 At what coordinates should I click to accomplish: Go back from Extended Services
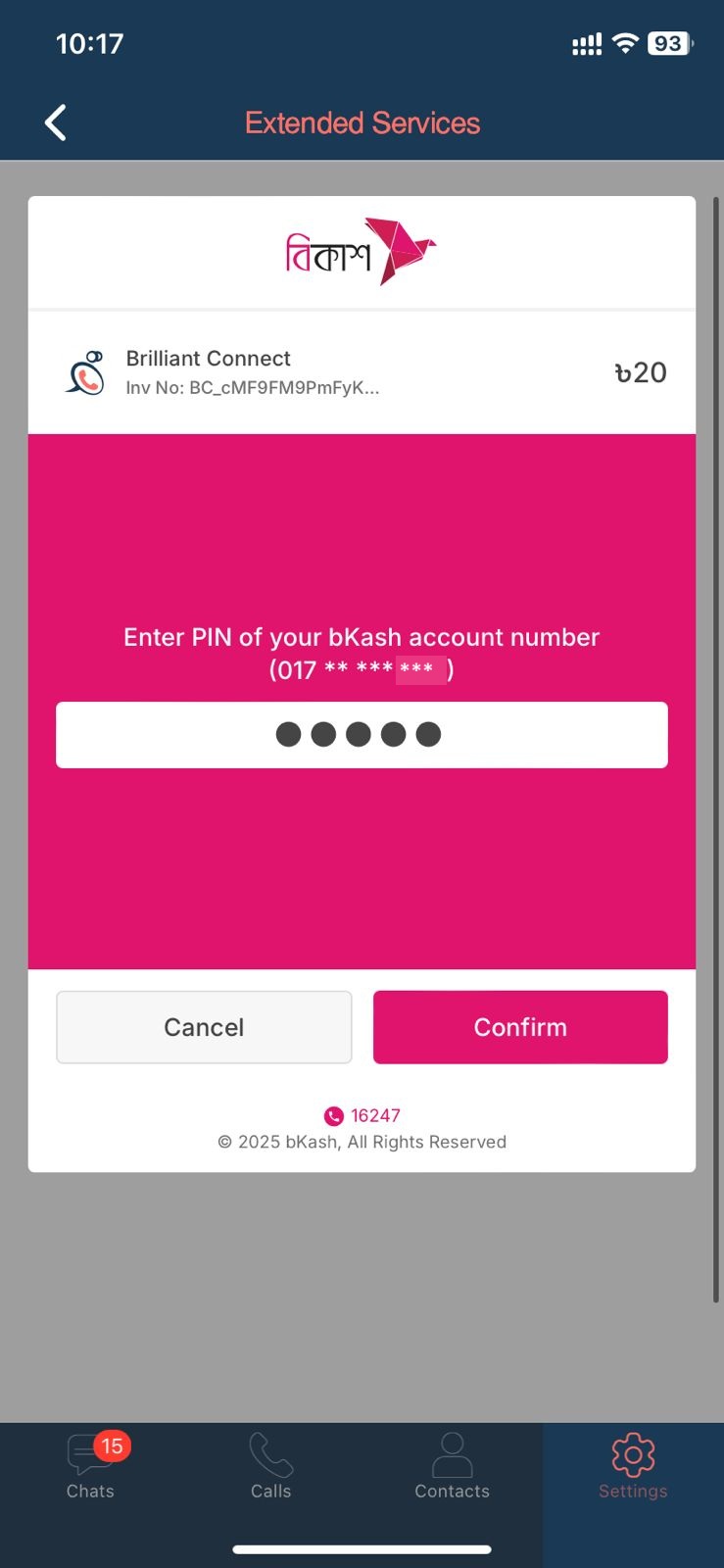tap(56, 122)
